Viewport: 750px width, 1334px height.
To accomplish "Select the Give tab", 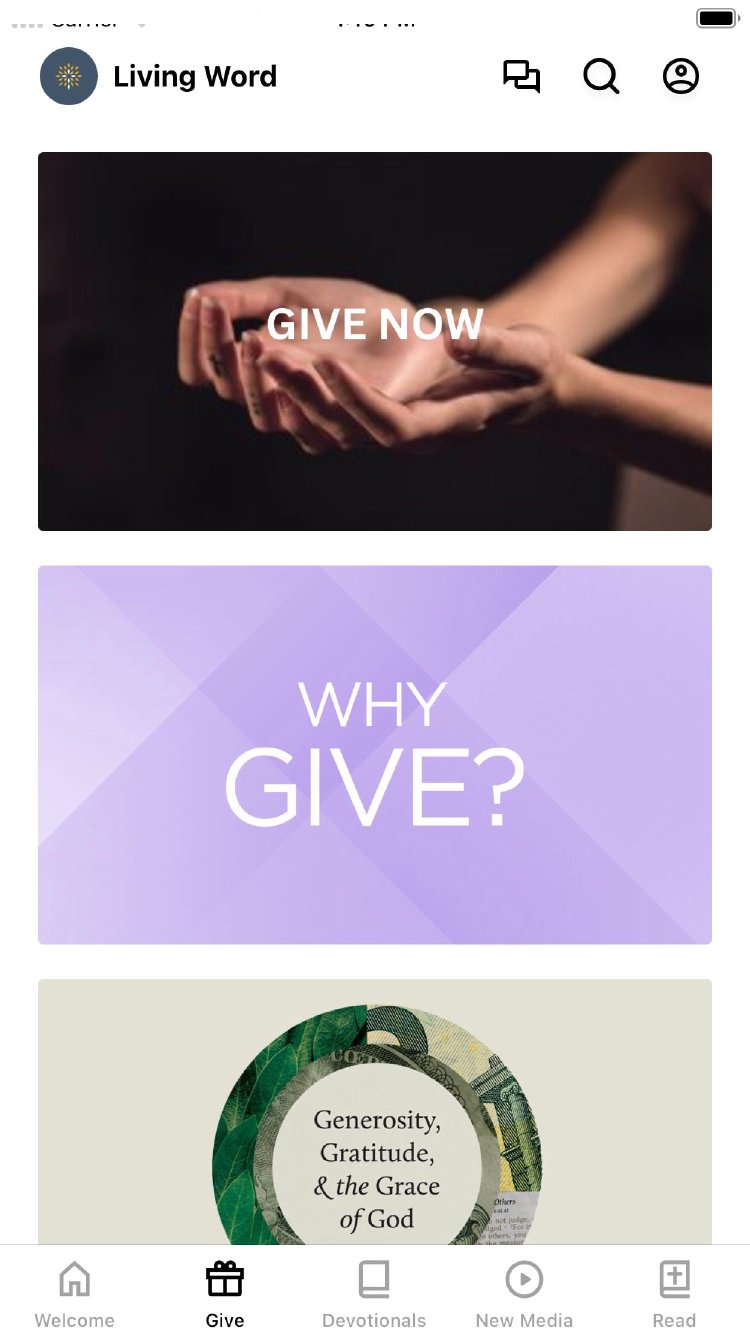I will [225, 1293].
